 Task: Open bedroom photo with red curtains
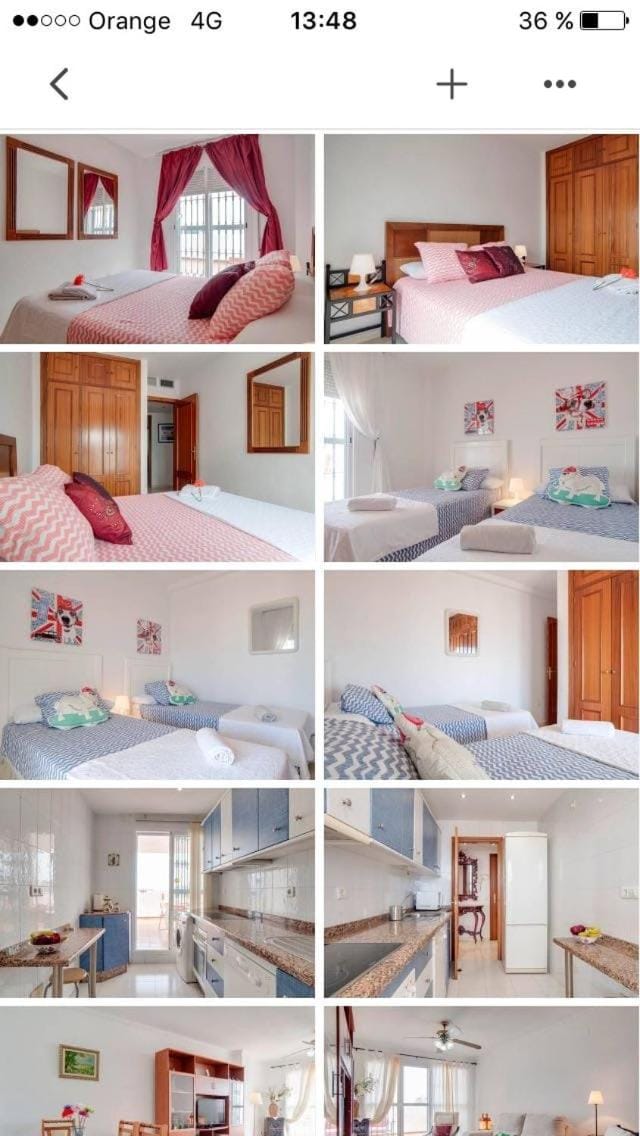(x=157, y=239)
